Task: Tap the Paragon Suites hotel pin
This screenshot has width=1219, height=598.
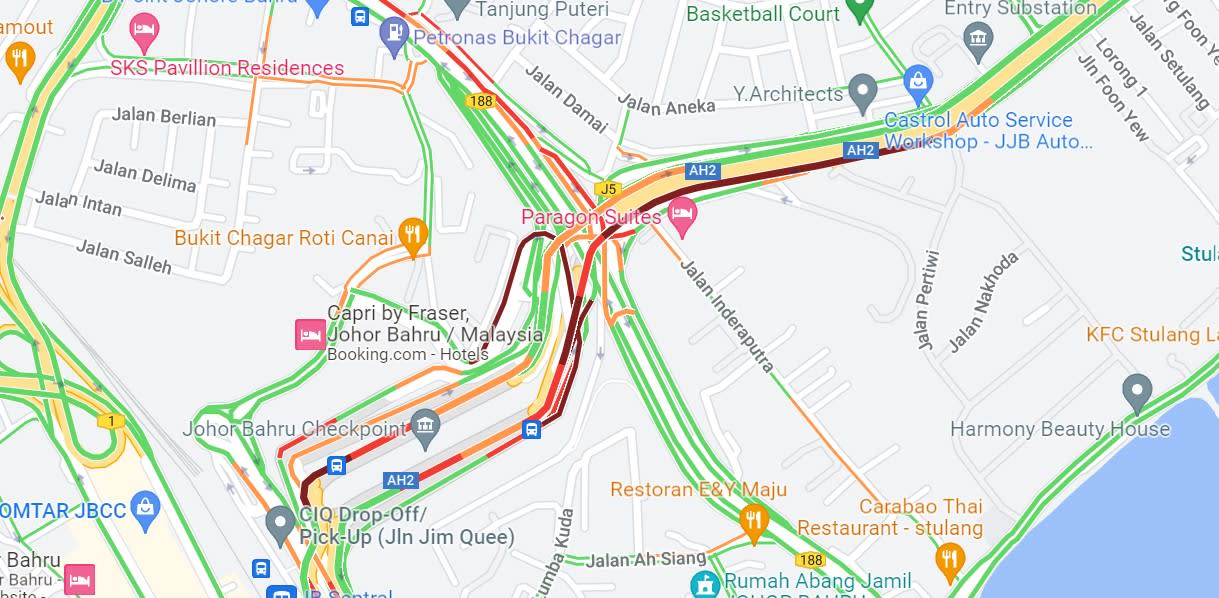Action: pos(682,214)
